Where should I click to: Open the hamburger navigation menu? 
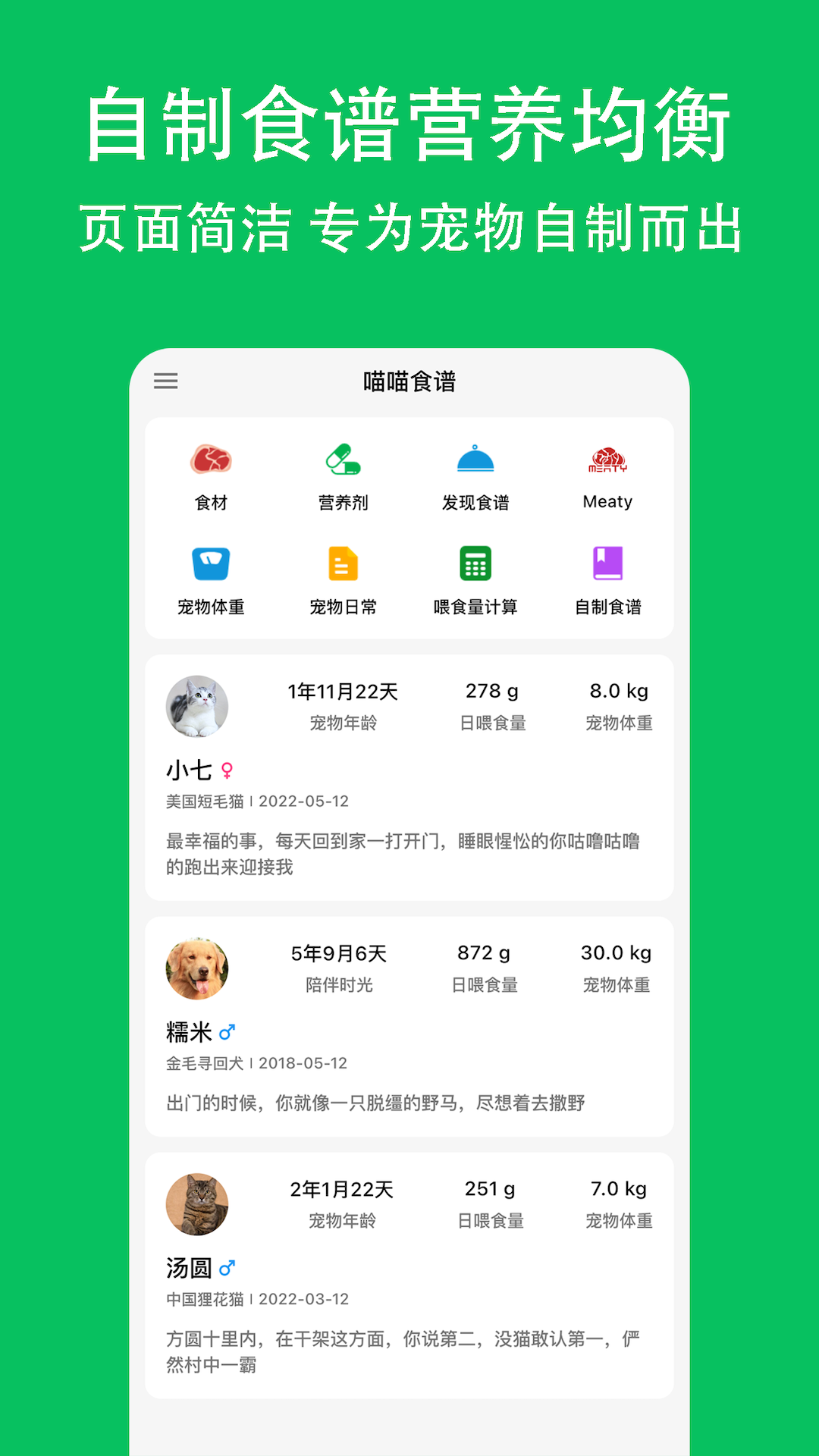pyautogui.click(x=165, y=381)
